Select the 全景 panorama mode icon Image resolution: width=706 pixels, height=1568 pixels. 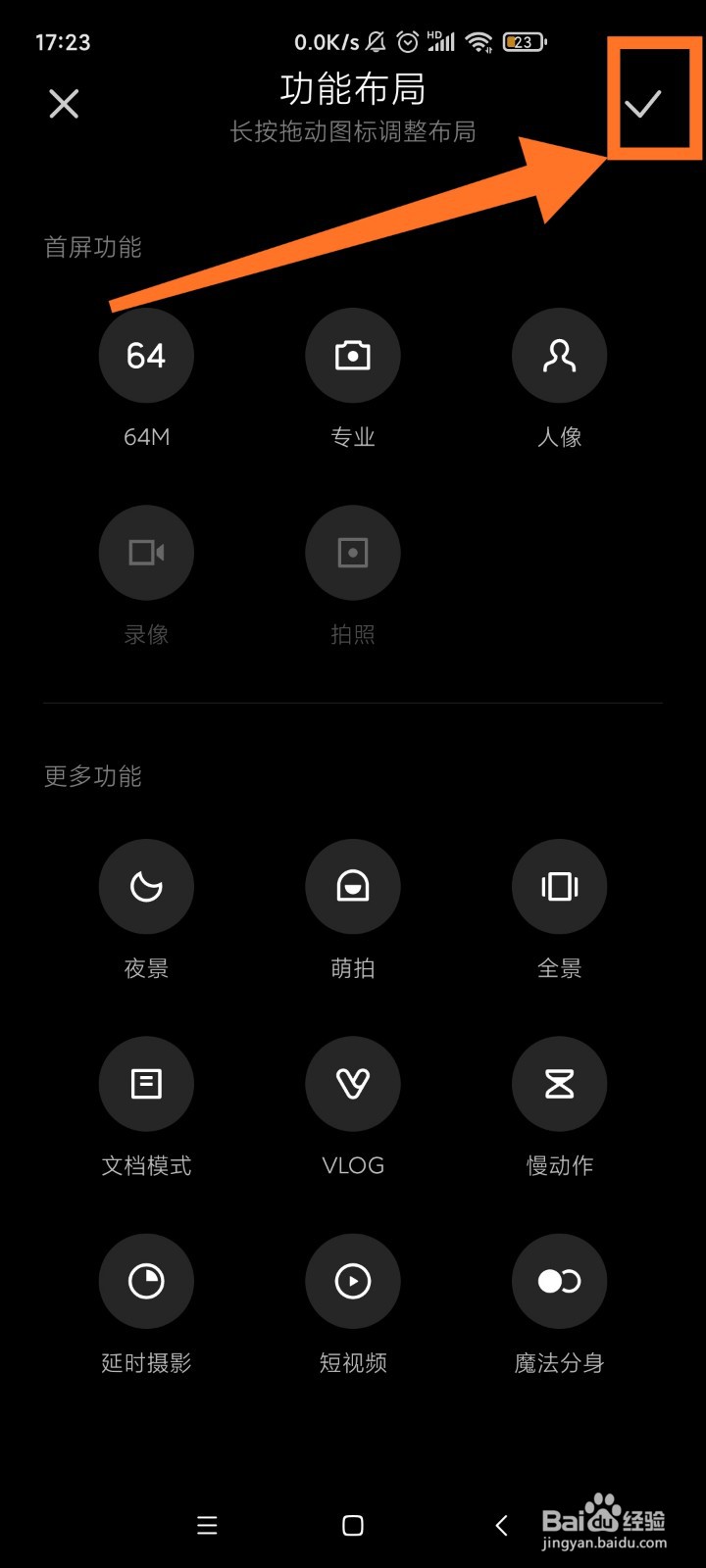(559, 886)
